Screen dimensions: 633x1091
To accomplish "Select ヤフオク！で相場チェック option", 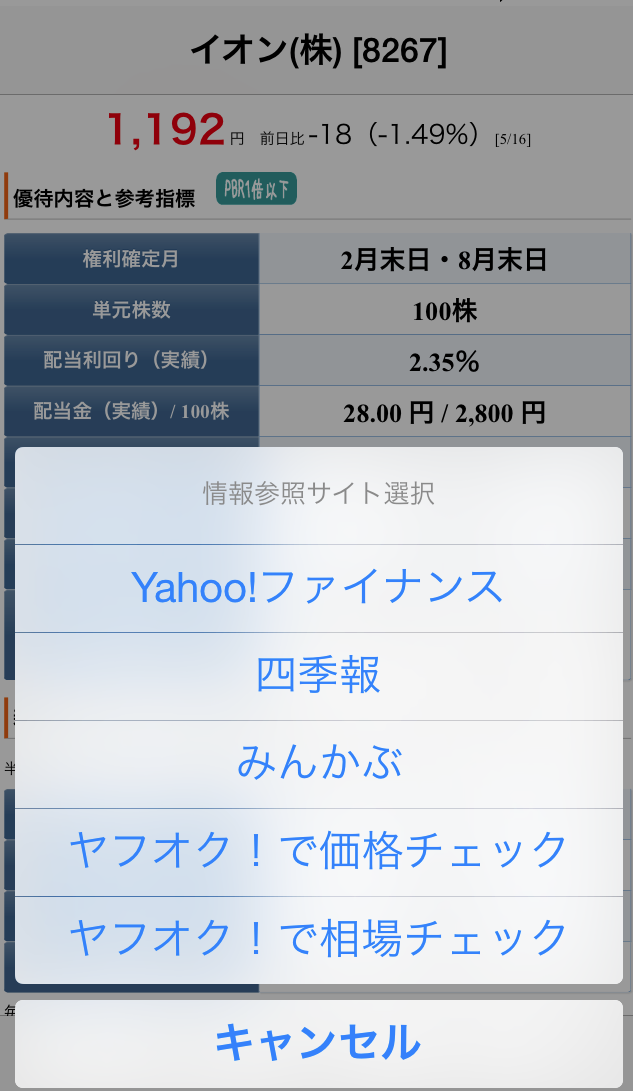I will pos(318,939).
